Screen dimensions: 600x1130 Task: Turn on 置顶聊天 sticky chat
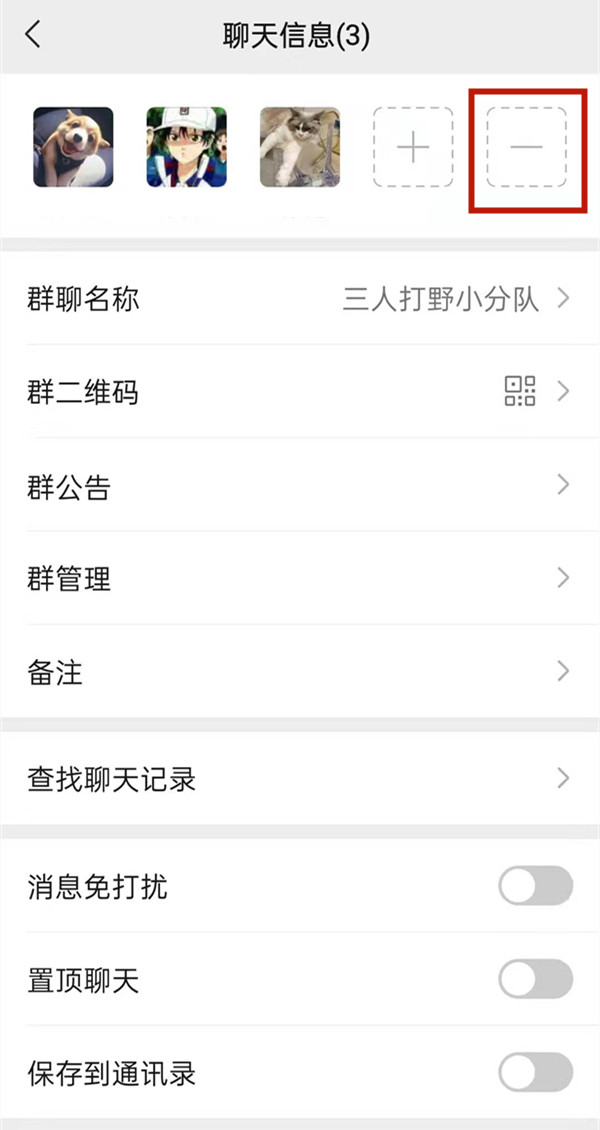coord(535,980)
